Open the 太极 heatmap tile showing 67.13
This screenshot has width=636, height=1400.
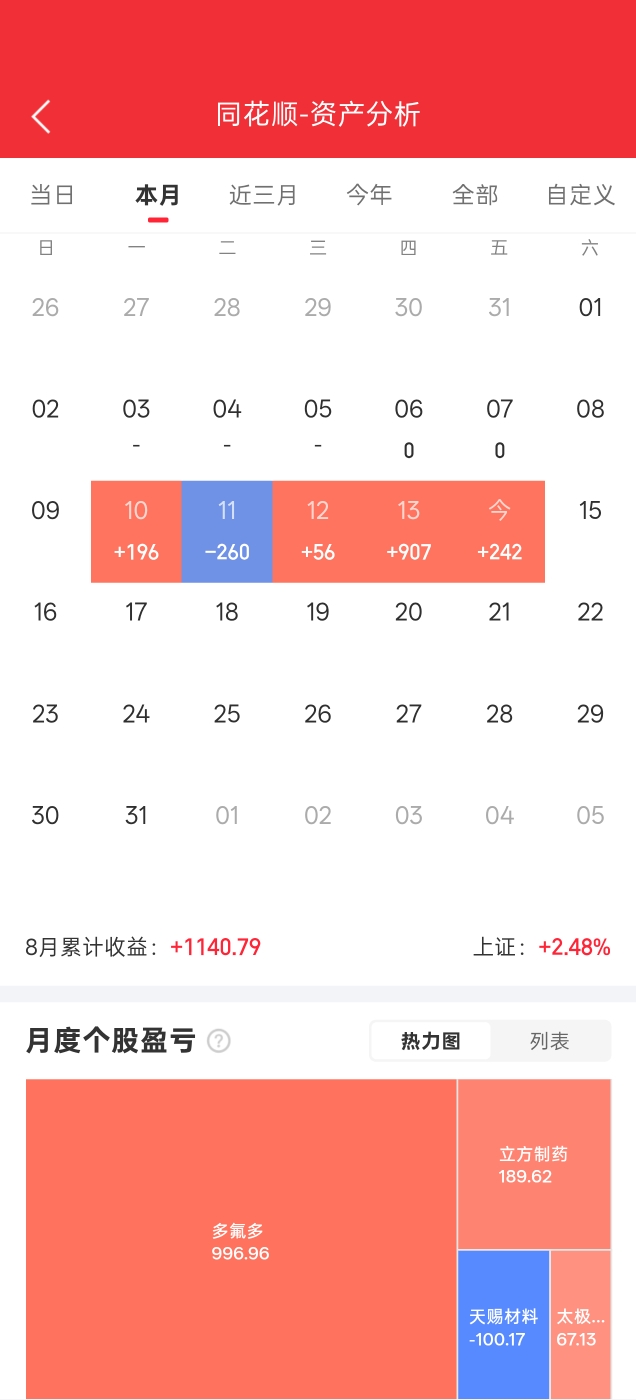coord(581,1325)
